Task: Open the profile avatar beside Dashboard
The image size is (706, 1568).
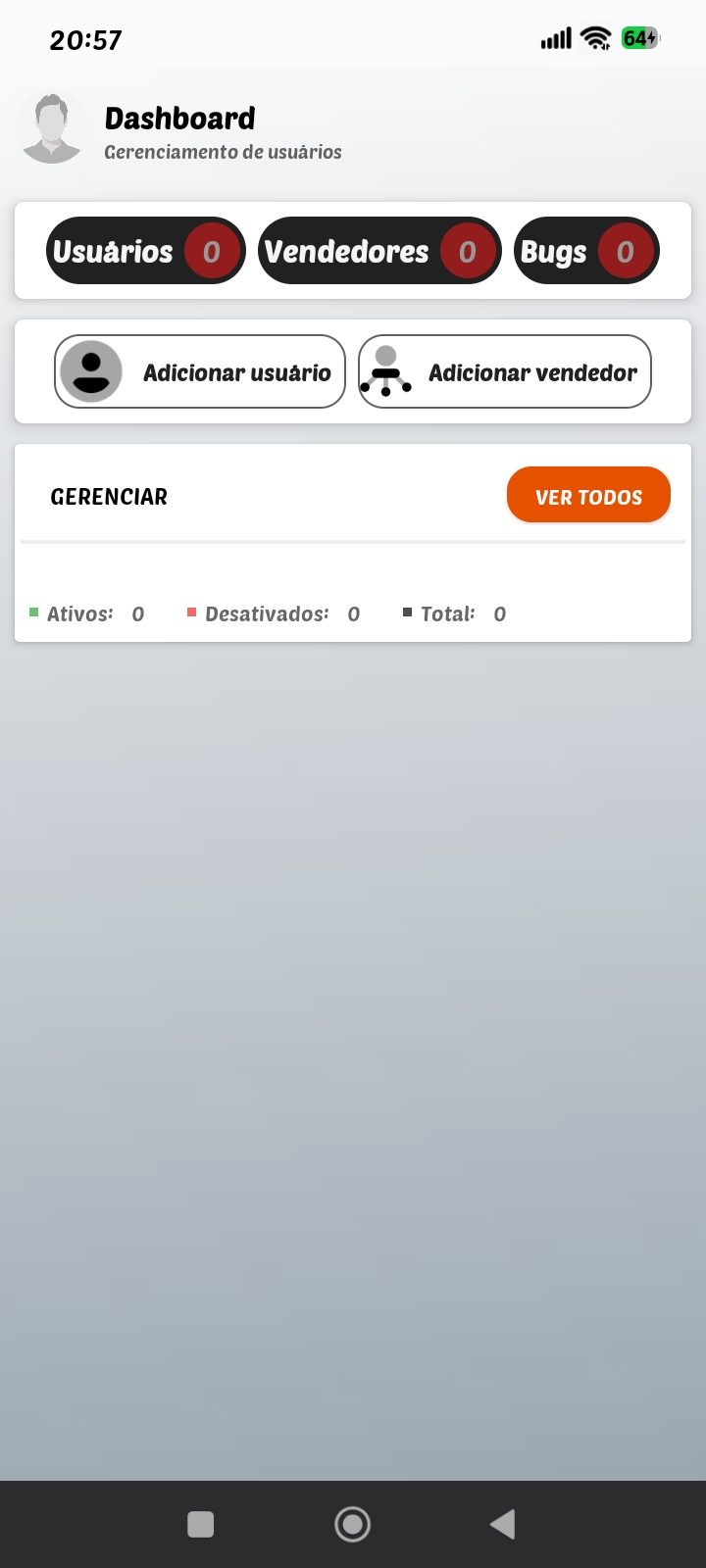Action: pyautogui.click(x=52, y=127)
